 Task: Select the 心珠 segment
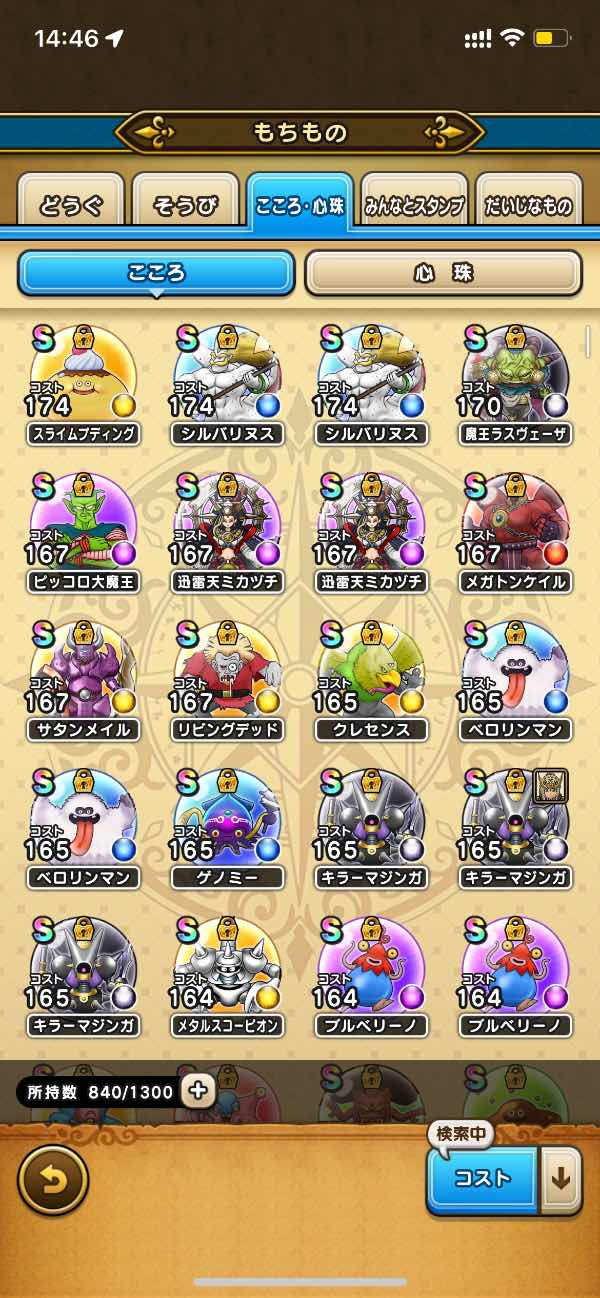pyautogui.click(x=443, y=273)
